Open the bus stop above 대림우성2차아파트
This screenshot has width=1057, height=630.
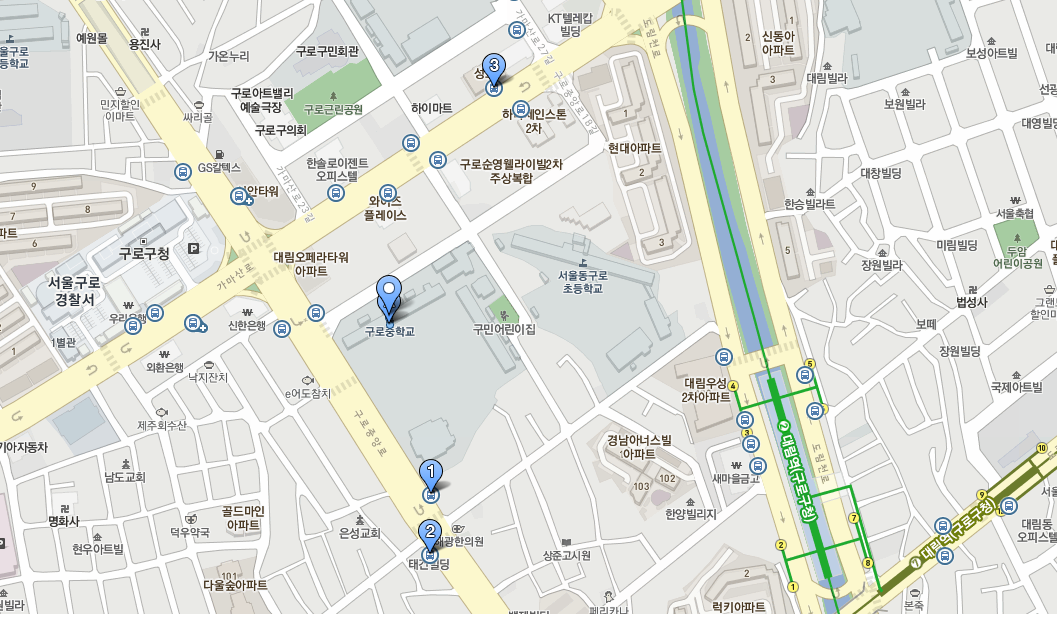coord(725,357)
